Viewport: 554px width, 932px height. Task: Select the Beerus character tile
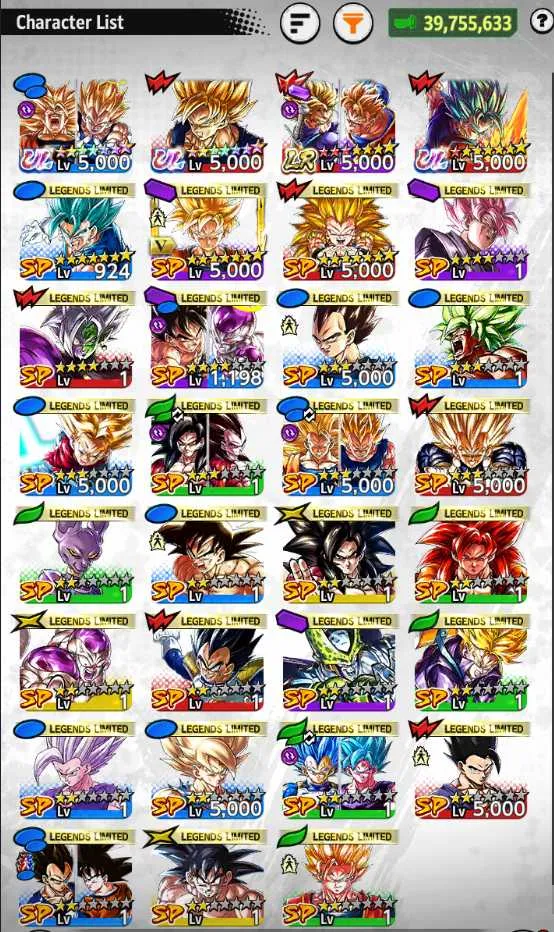pos(75,555)
